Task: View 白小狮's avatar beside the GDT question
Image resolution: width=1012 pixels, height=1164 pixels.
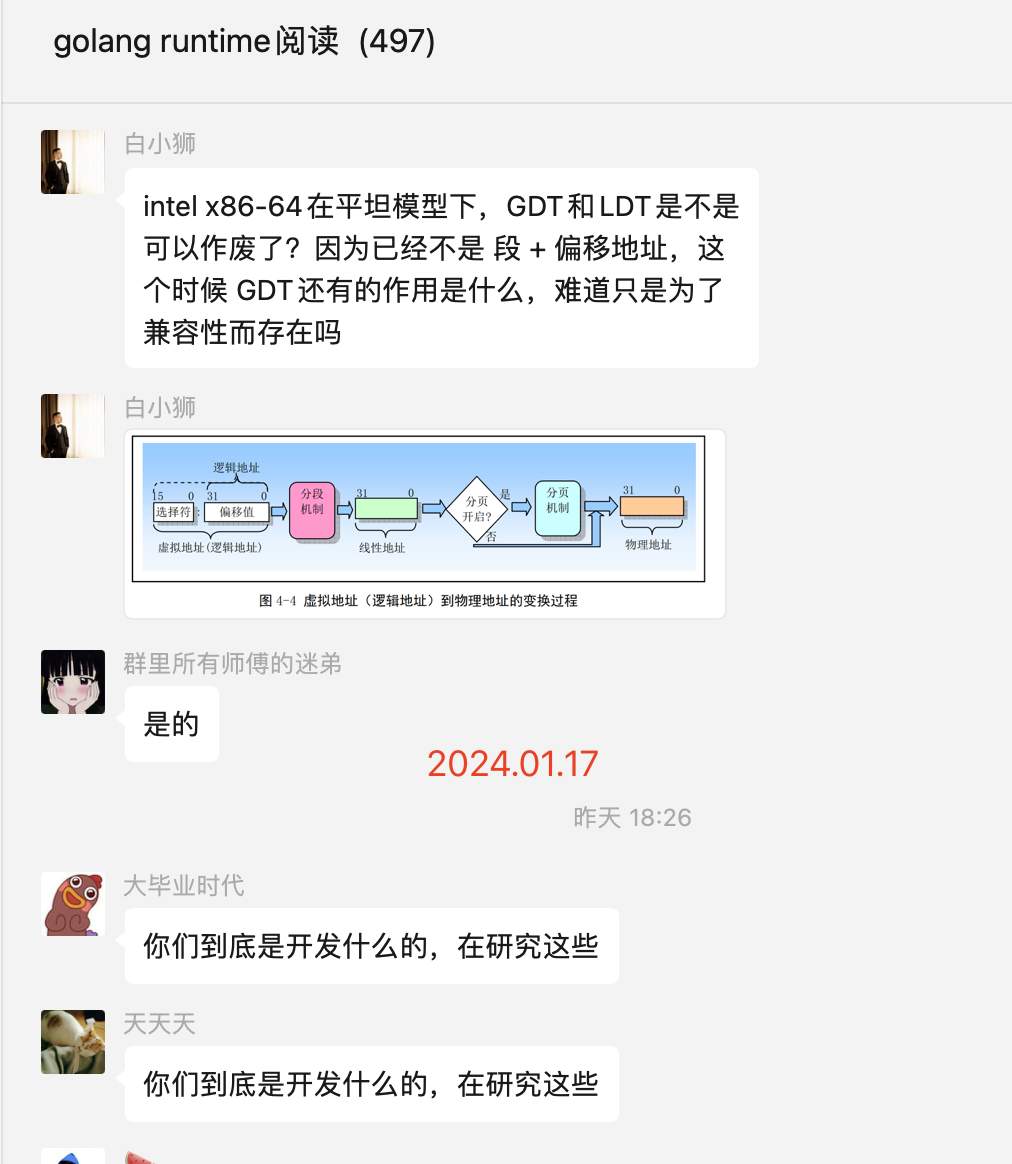Action: tap(73, 162)
